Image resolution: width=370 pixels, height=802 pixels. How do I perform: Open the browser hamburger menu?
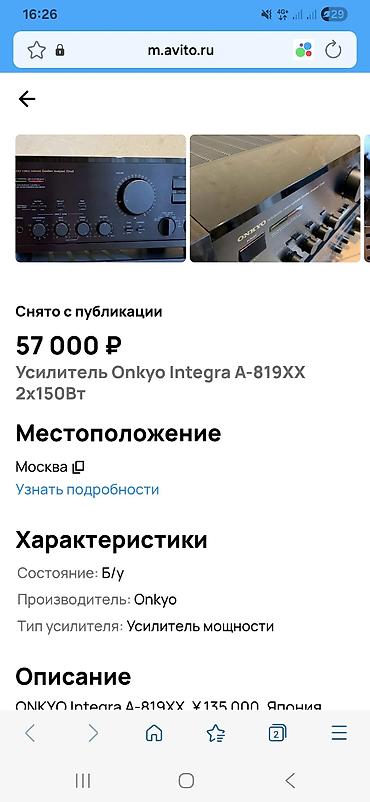tap(339, 733)
